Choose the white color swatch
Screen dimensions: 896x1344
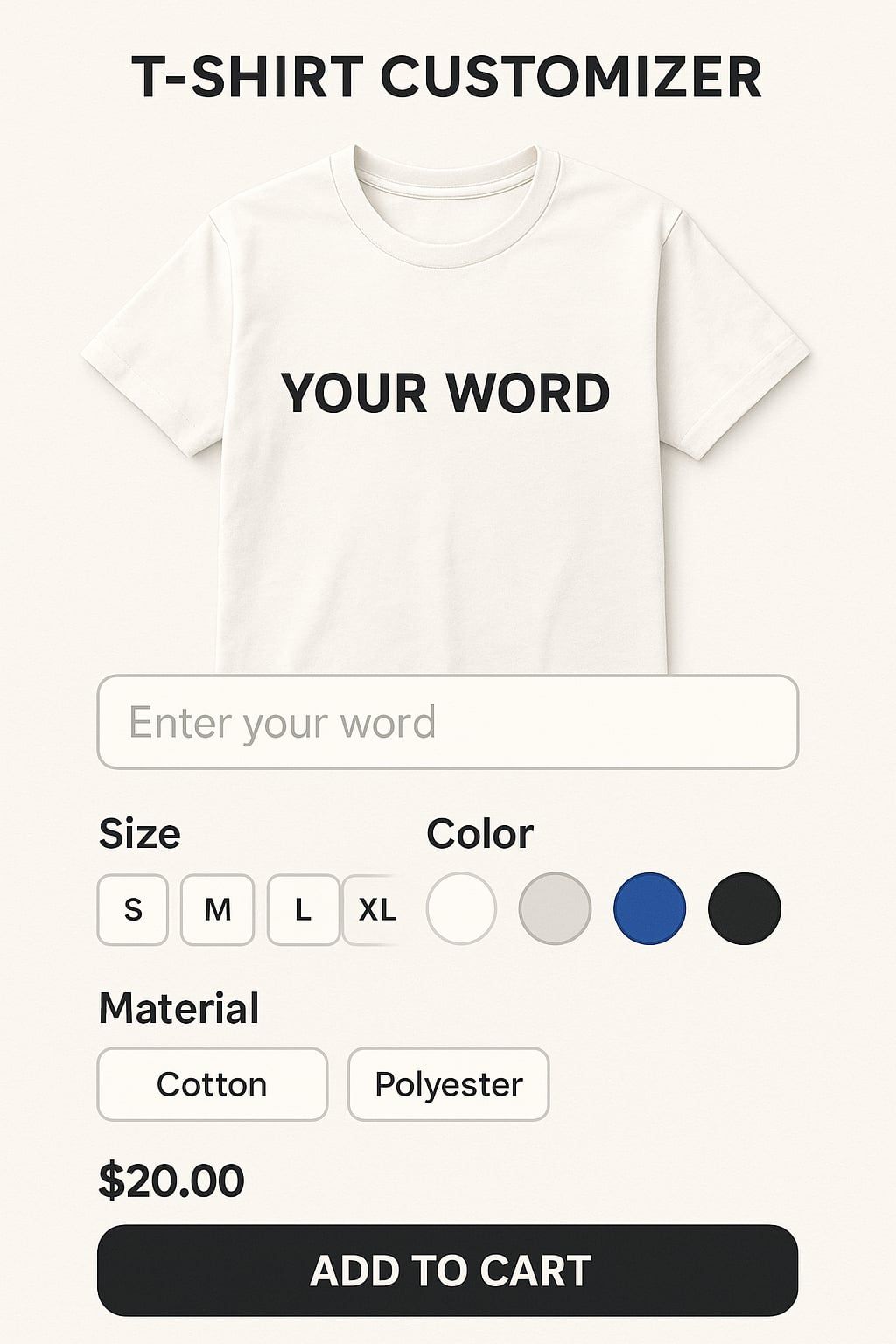[x=461, y=908]
